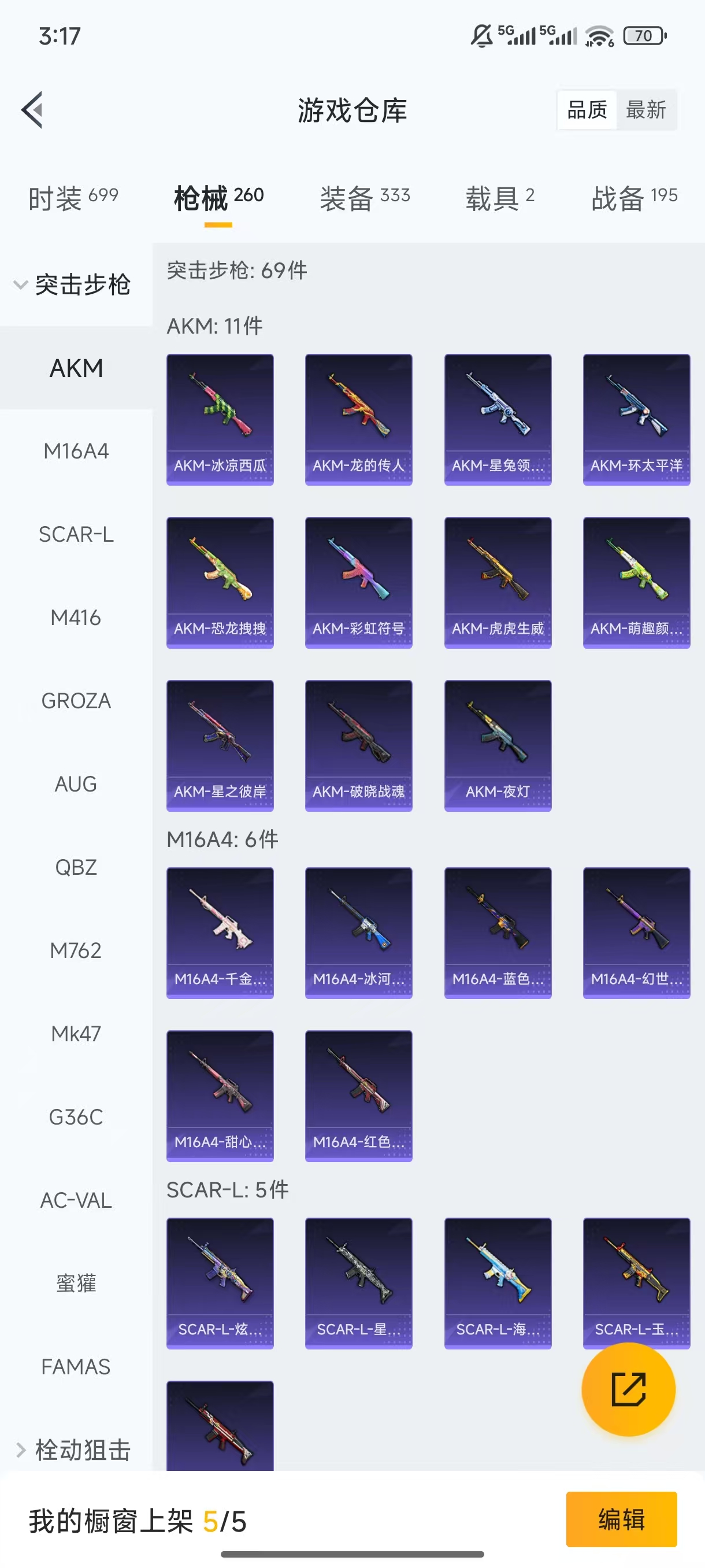Sort items by 品质

[x=587, y=110]
